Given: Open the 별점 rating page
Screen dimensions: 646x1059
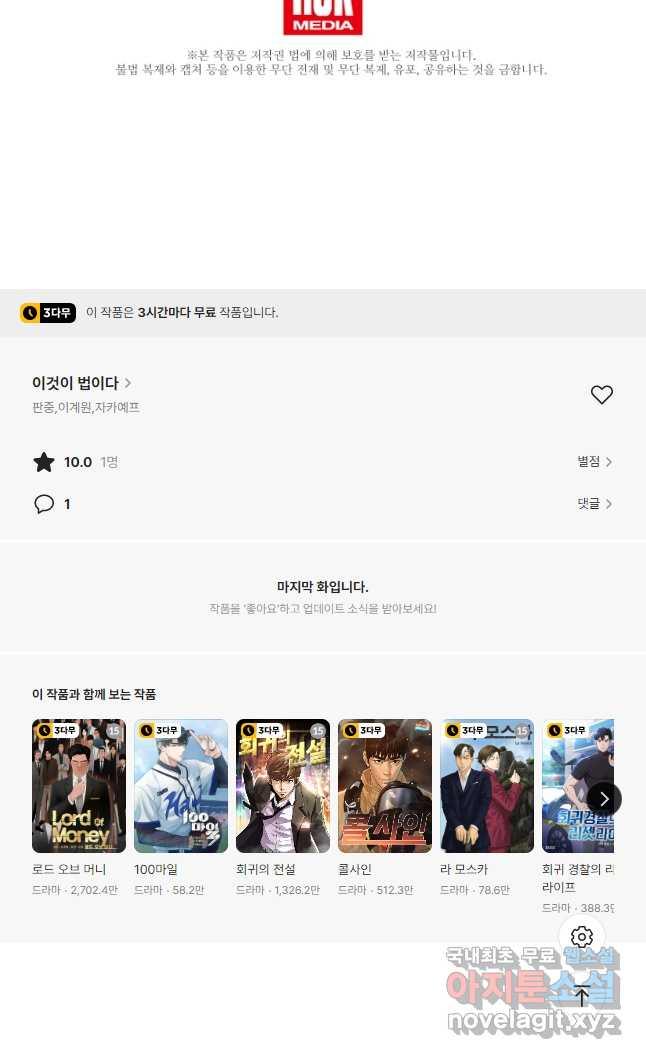Looking at the screenshot, I should pyautogui.click(x=594, y=462).
